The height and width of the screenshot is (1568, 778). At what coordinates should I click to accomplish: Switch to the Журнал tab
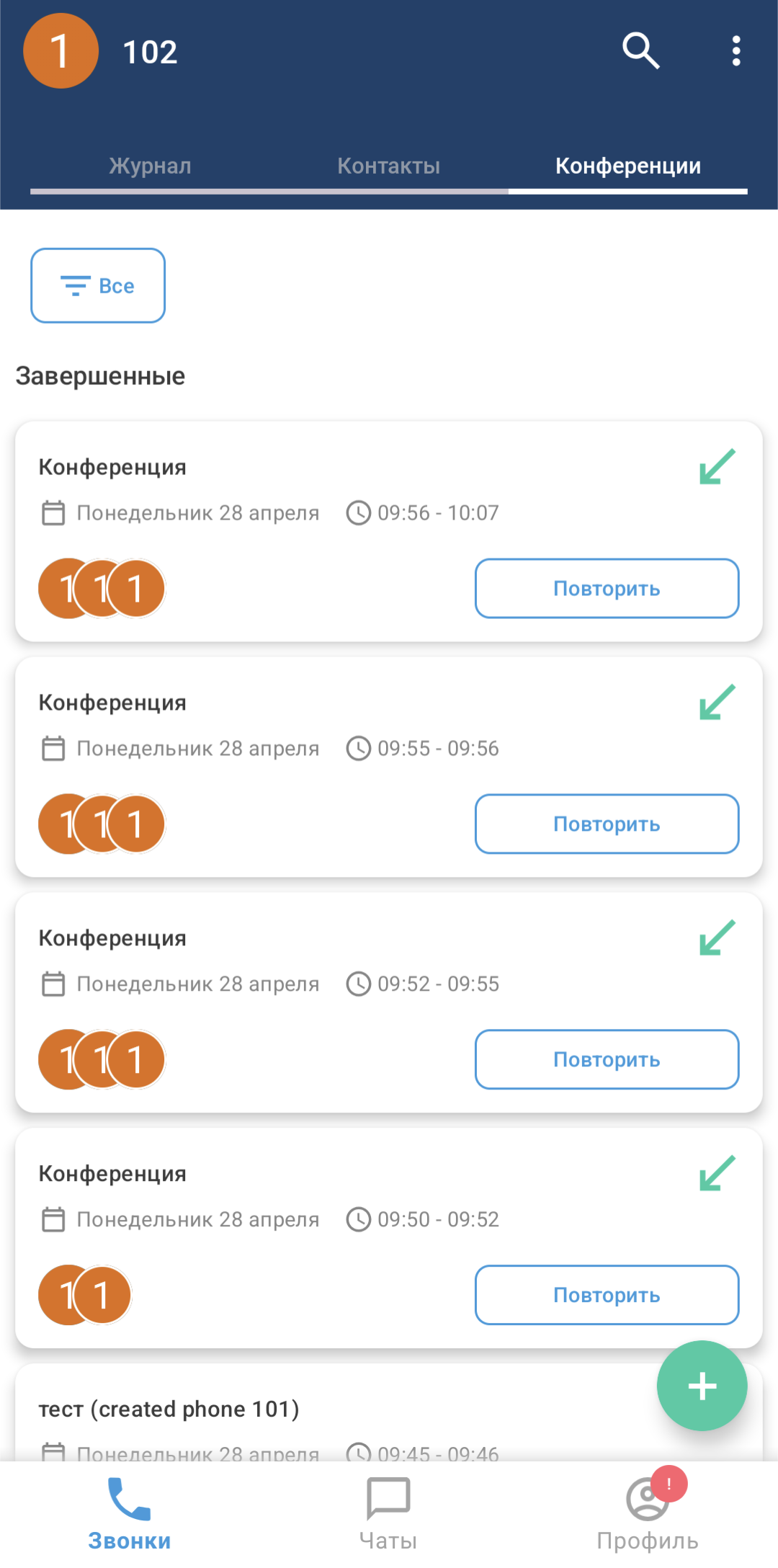pyautogui.click(x=150, y=166)
